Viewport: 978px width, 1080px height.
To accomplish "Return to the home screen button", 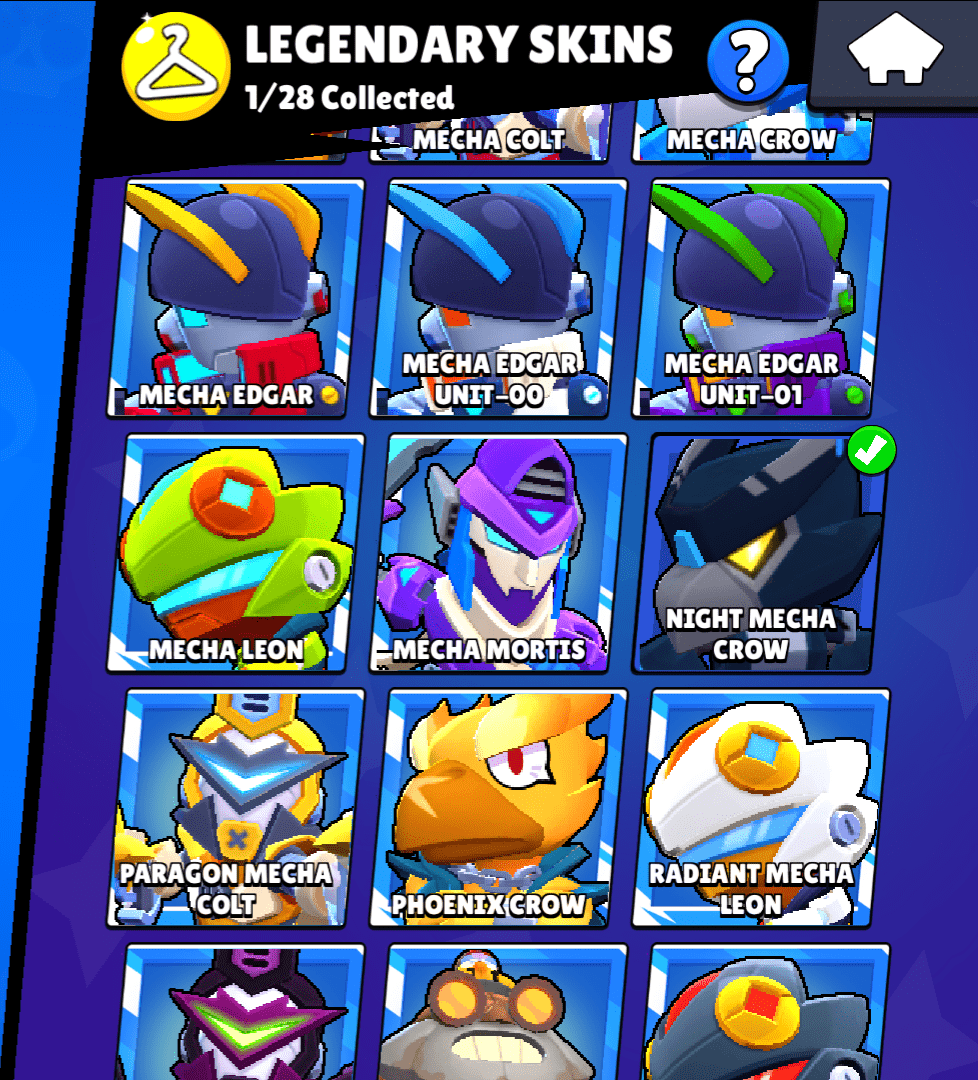I will click(x=895, y=52).
